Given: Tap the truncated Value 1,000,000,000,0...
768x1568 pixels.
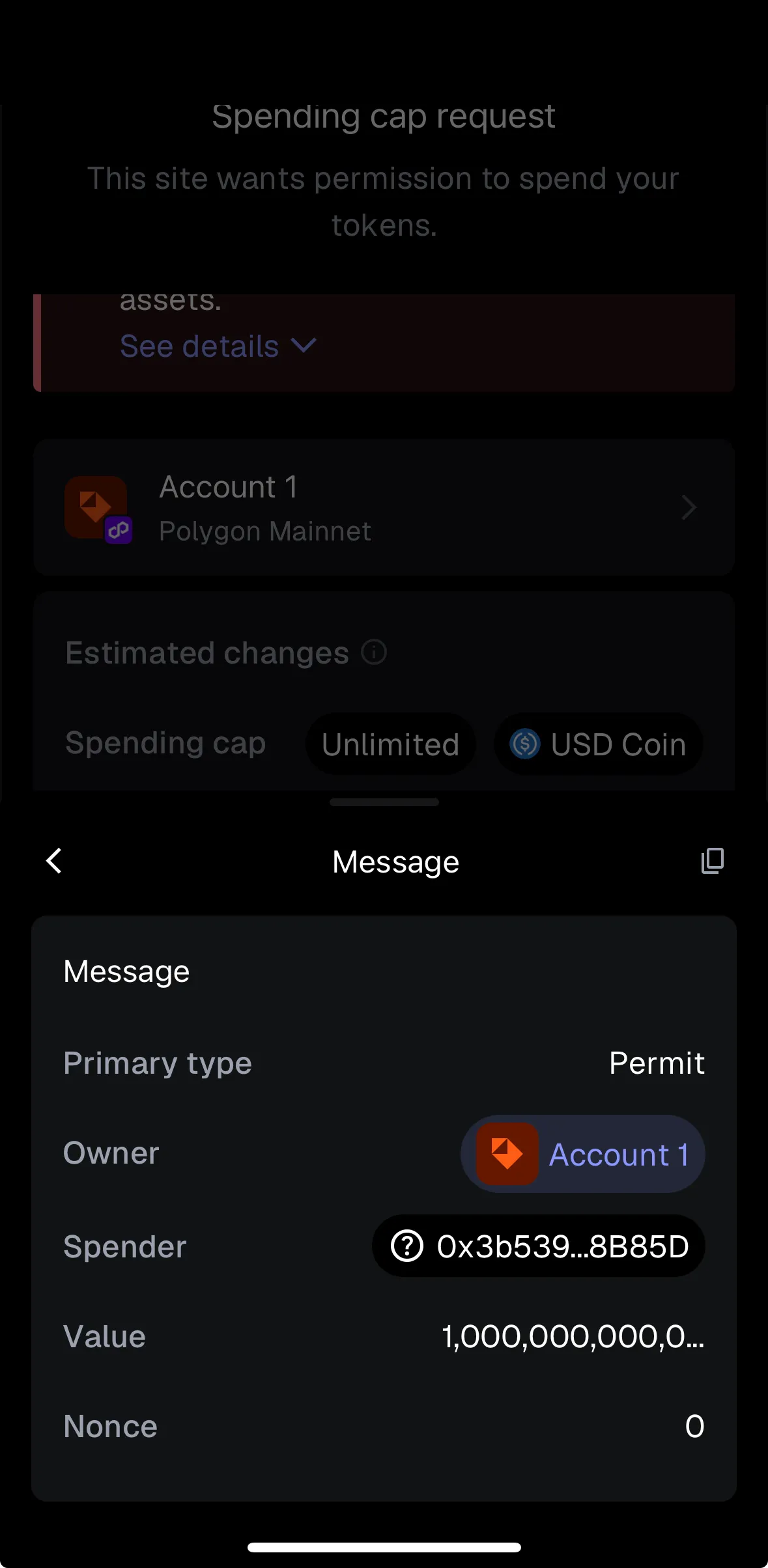Looking at the screenshot, I should click(573, 1336).
